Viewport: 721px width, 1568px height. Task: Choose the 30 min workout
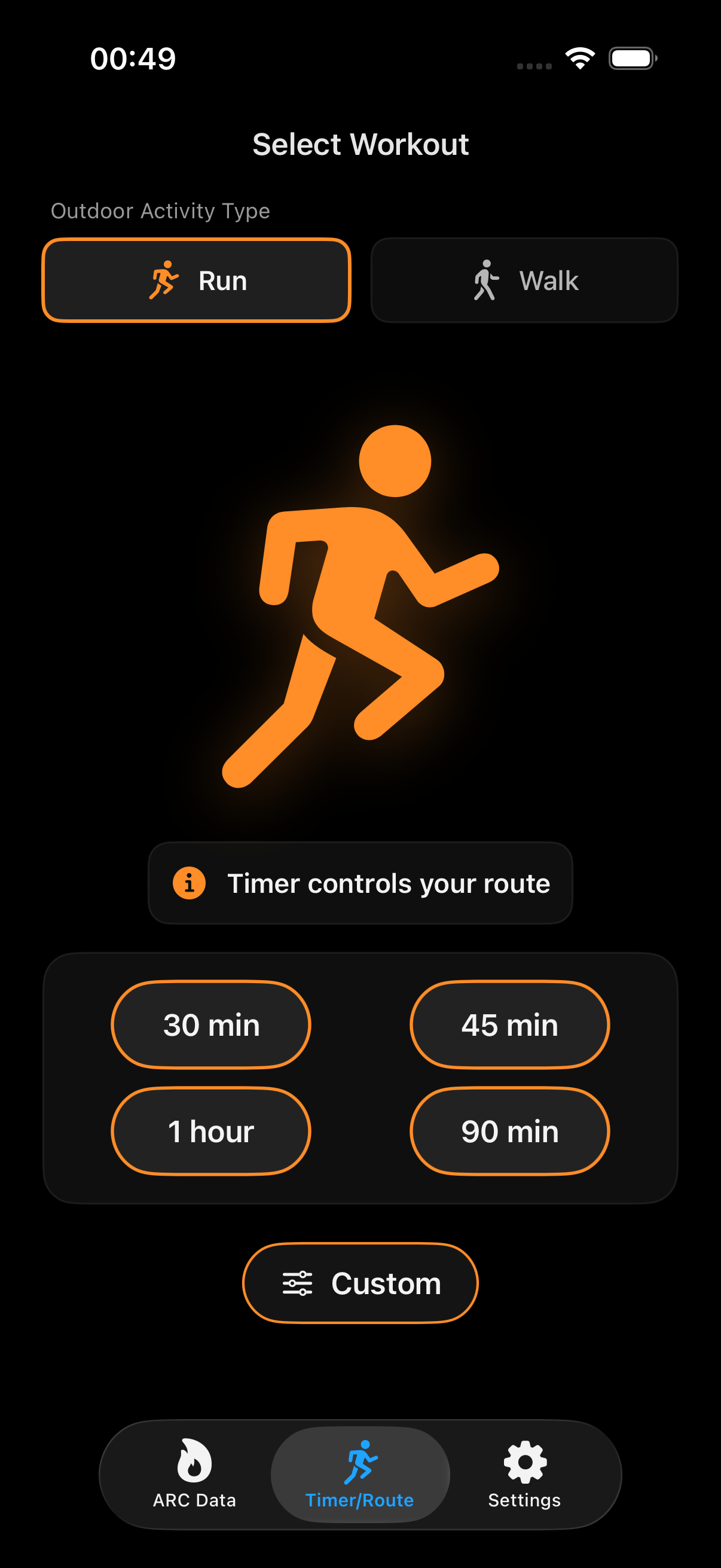tap(211, 1025)
